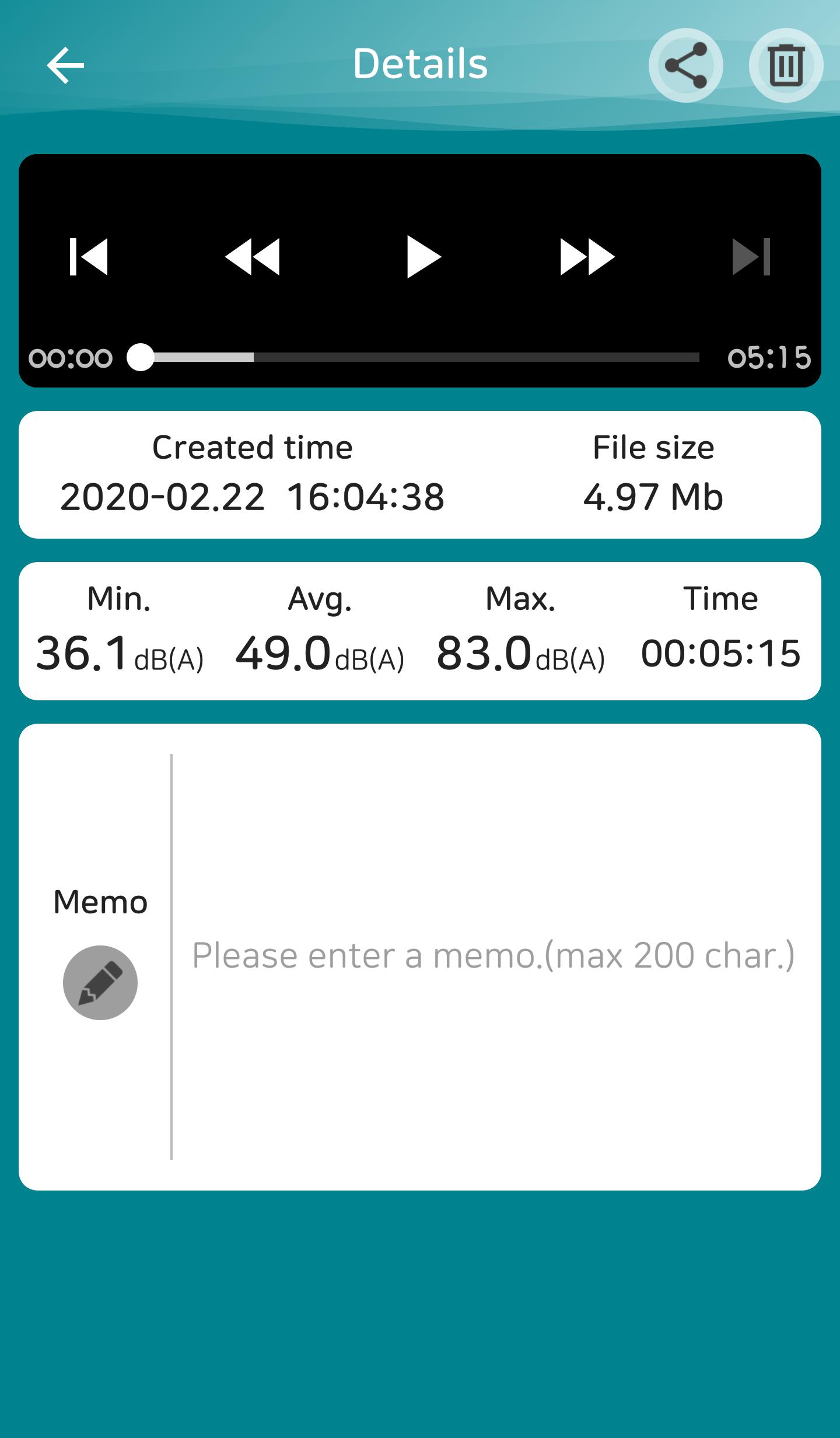Share this sound recording
Viewport: 840px width, 1438px height.
(x=685, y=65)
